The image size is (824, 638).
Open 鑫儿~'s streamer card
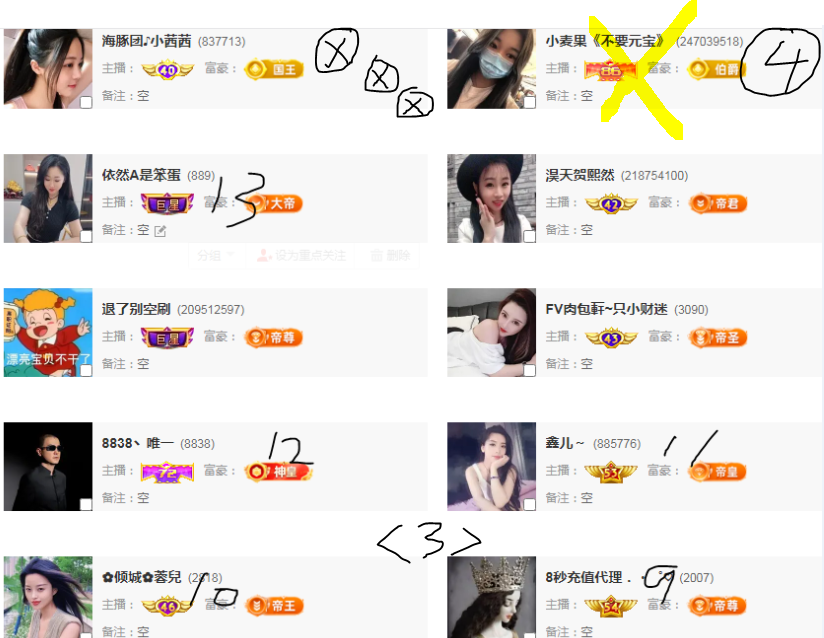tap(566, 443)
